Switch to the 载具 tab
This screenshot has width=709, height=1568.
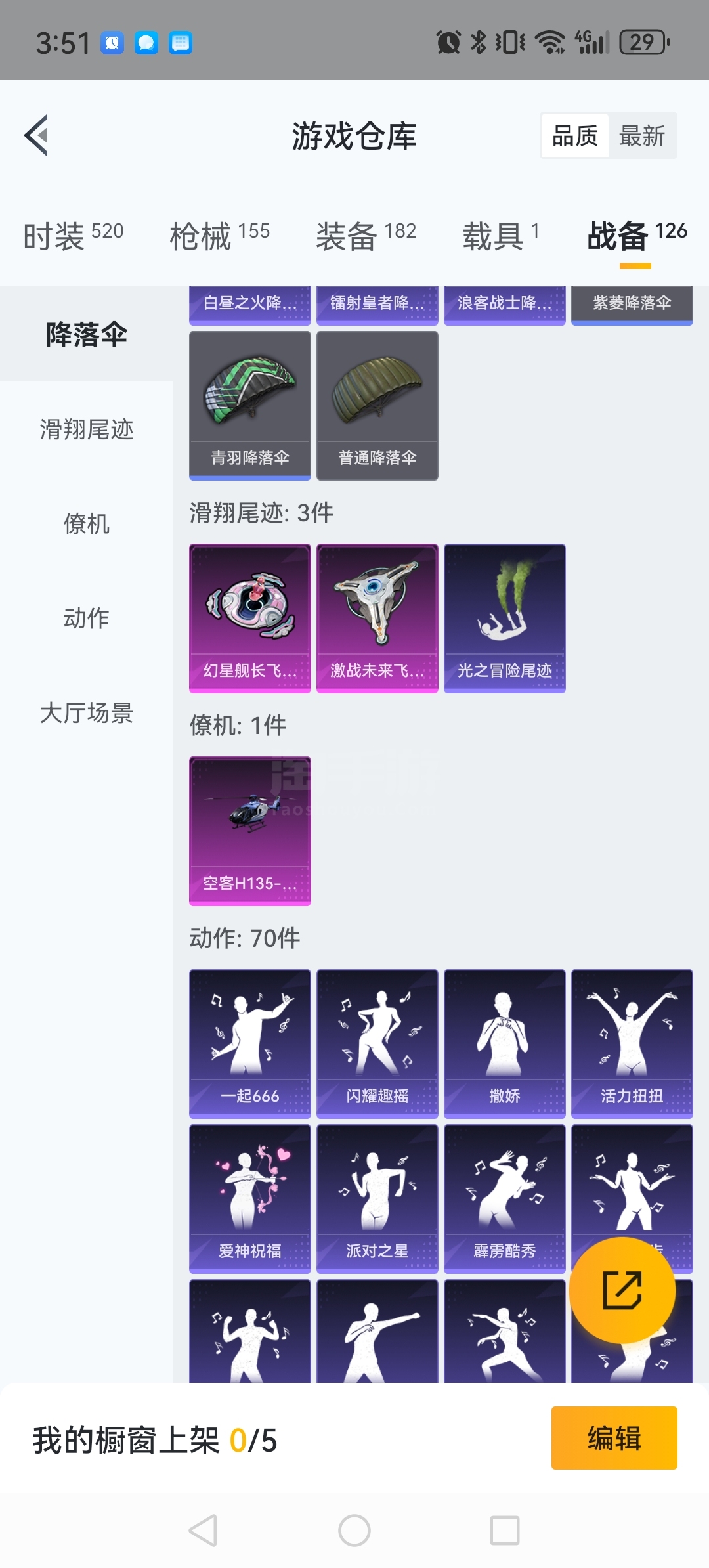click(502, 235)
